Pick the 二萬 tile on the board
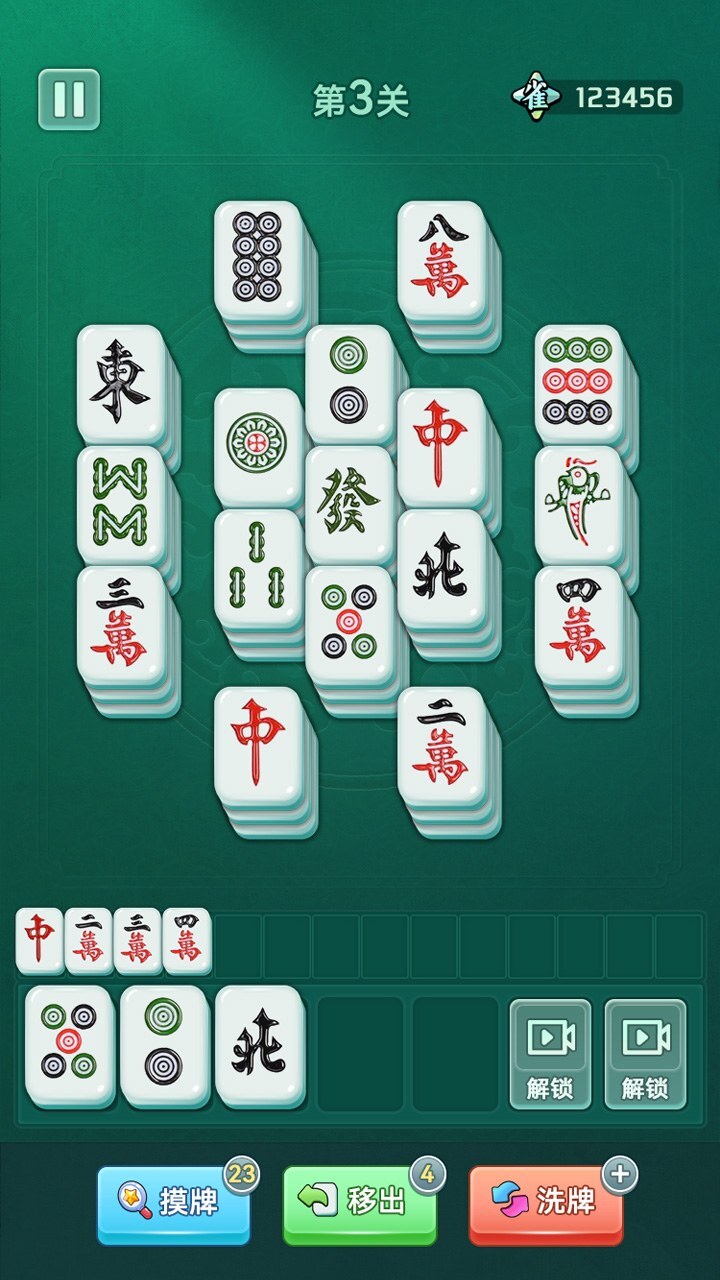 coord(440,745)
